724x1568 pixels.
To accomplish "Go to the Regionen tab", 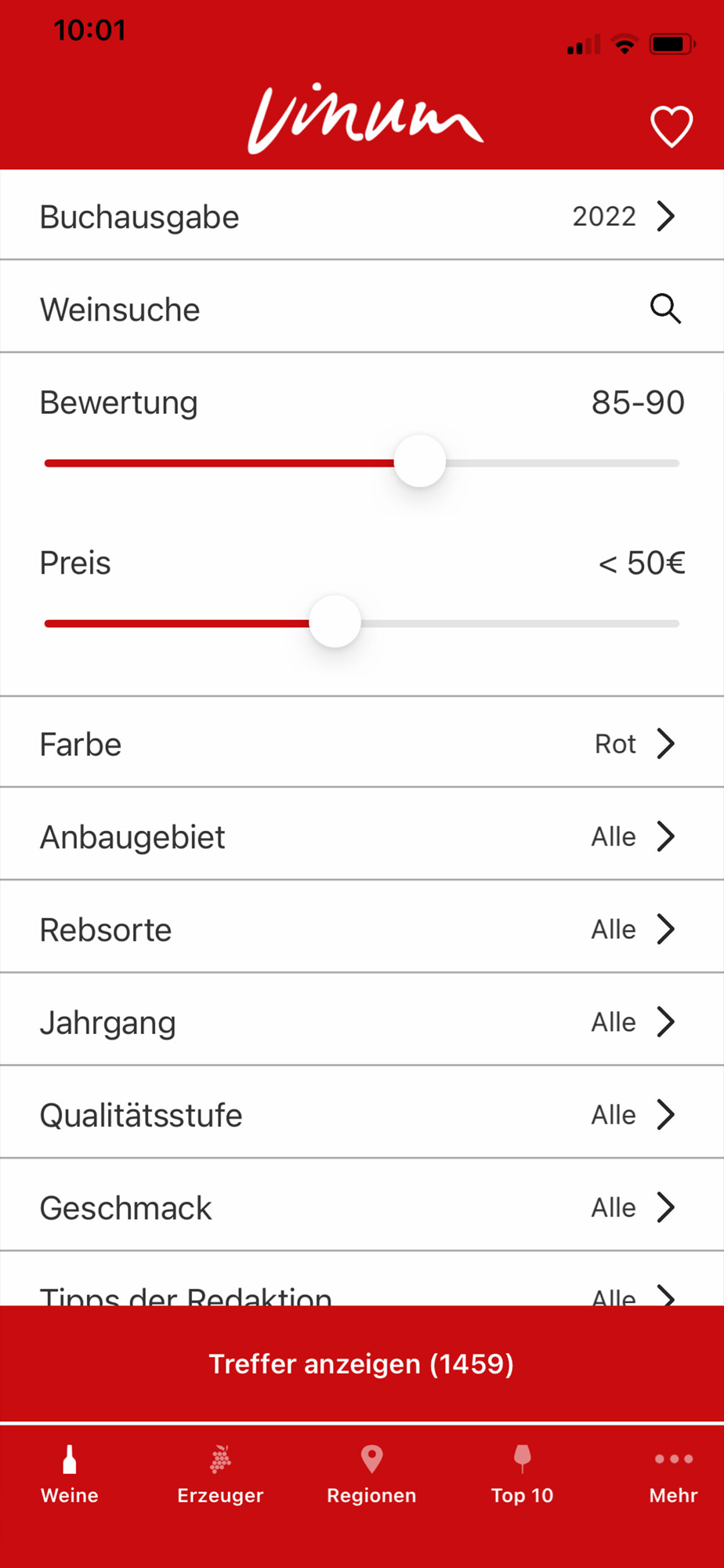I will pos(371,1475).
